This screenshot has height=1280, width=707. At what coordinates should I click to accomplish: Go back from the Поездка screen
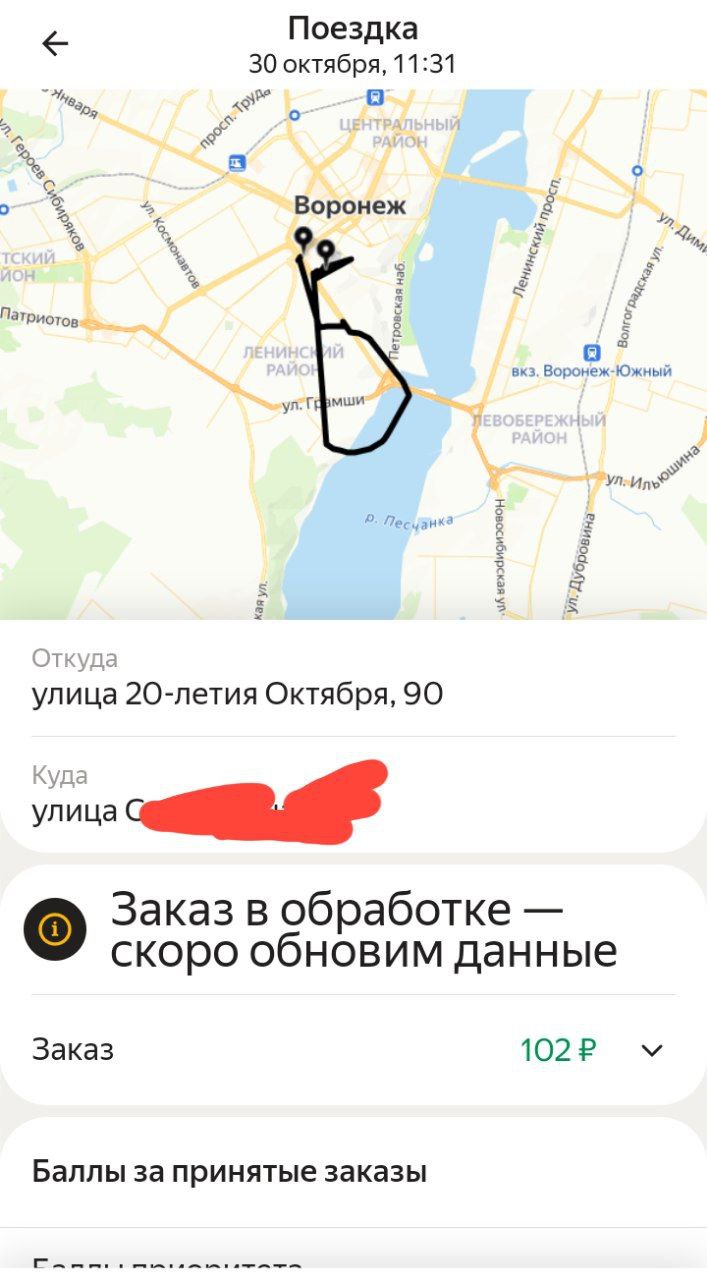55,44
